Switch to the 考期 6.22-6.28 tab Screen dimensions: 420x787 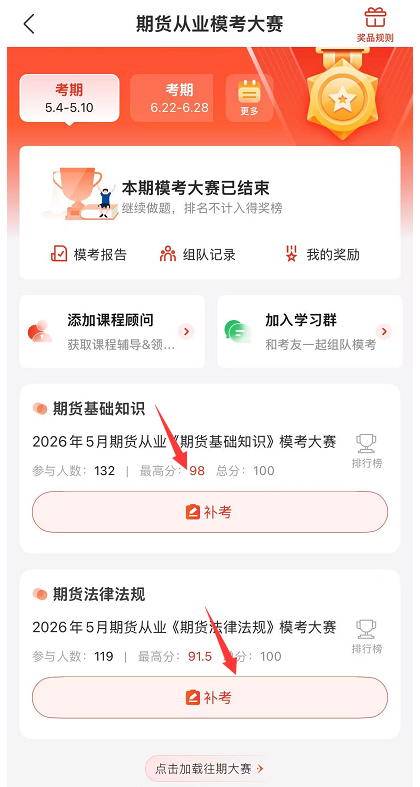tap(172, 98)
